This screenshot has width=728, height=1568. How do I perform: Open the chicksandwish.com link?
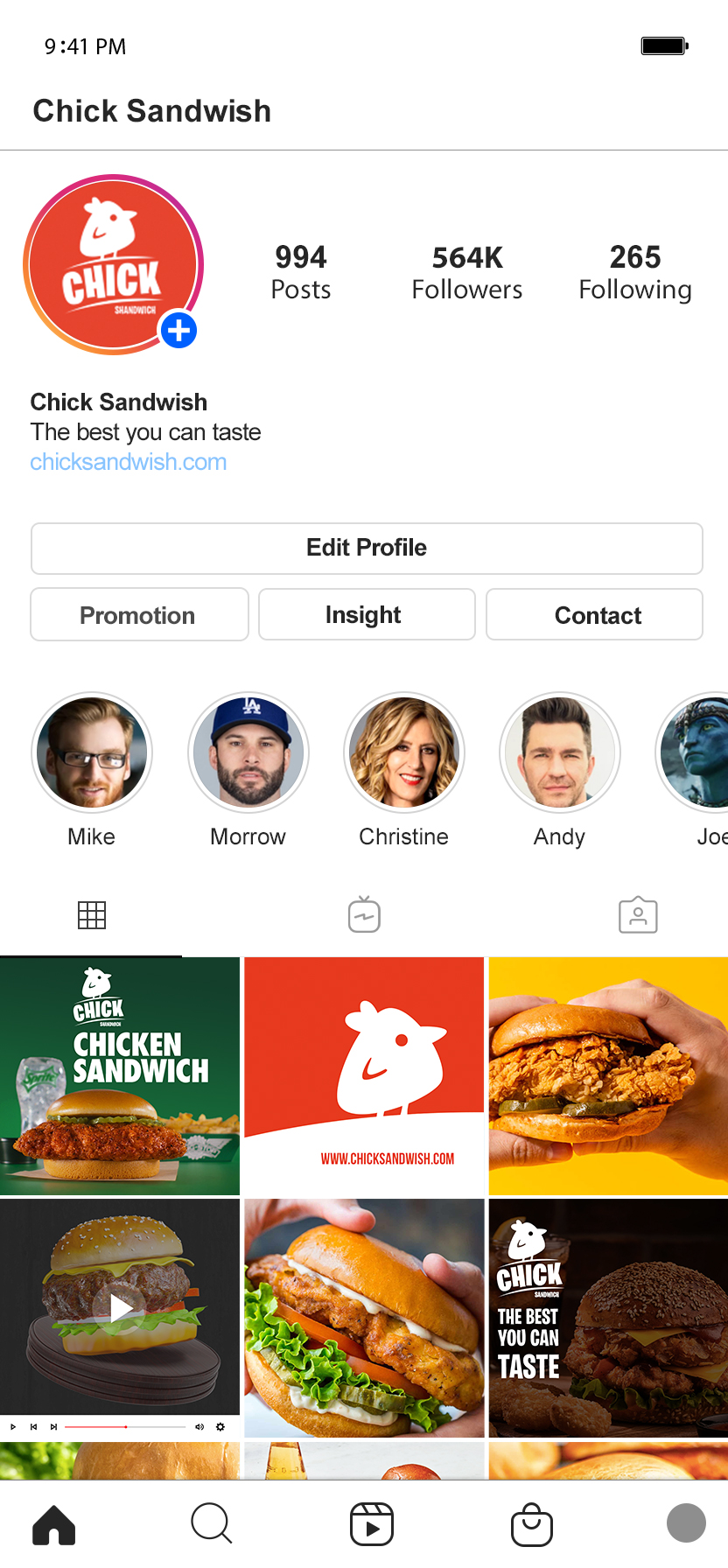(x=129, y=462)
